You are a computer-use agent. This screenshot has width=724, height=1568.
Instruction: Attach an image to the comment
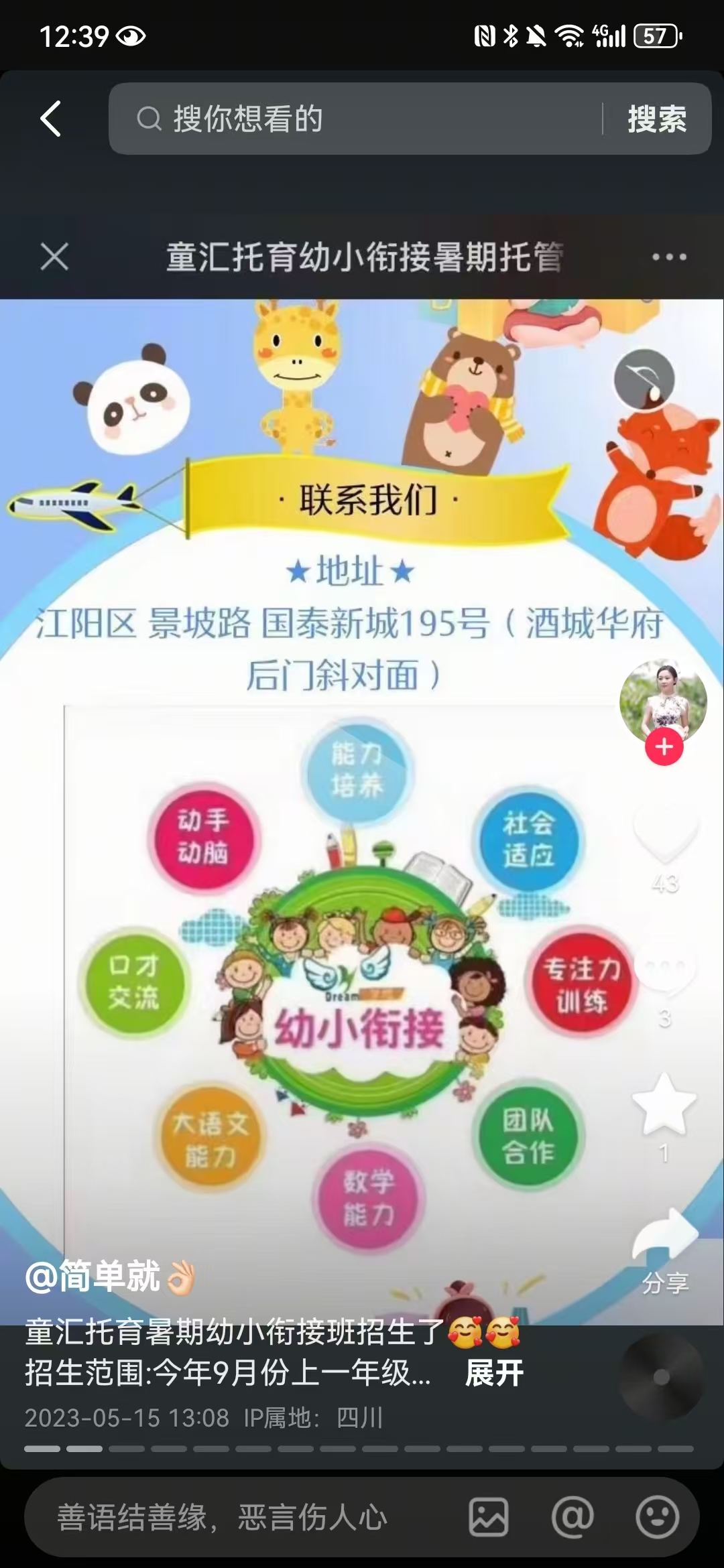pyautogui.click(x=488, y=1518)
